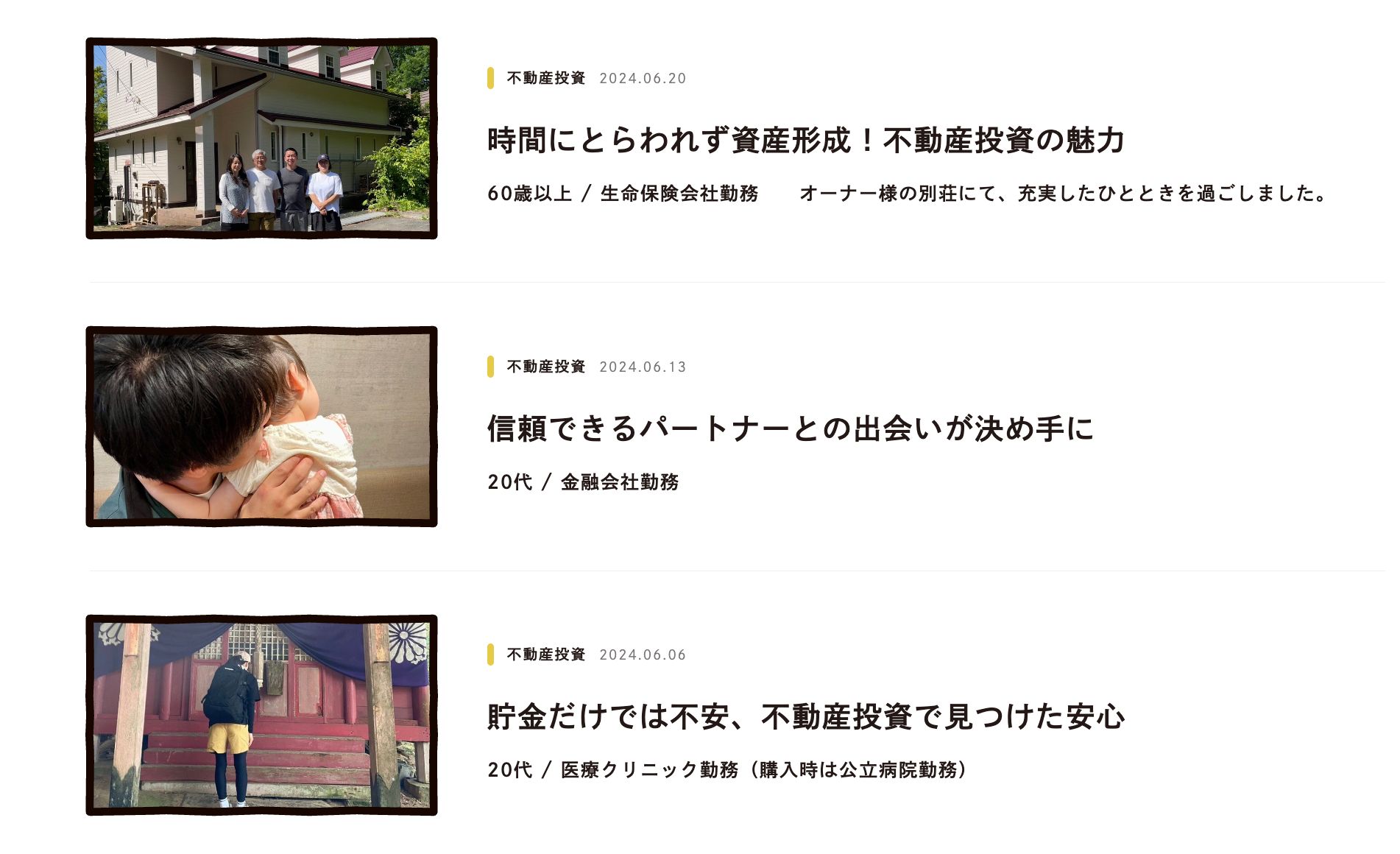This screenshot has width=1400, height=854.
Task: Open the shrine visitor photo thumbnail
Action: point(261,715)
